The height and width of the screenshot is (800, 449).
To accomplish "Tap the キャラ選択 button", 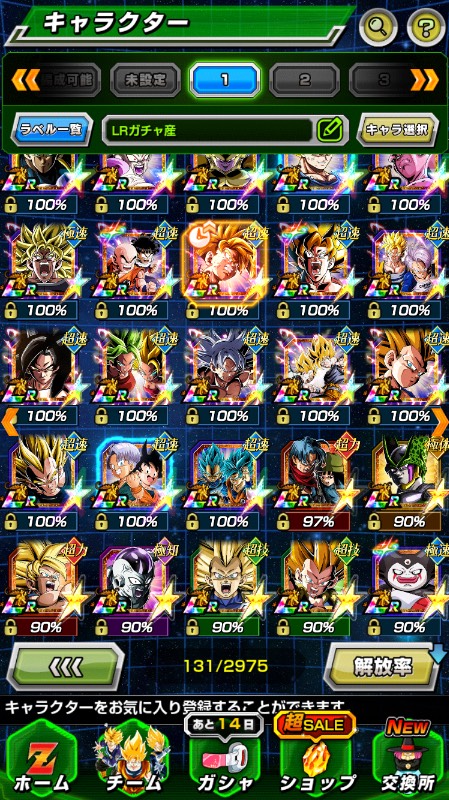I will coord(398,130).
